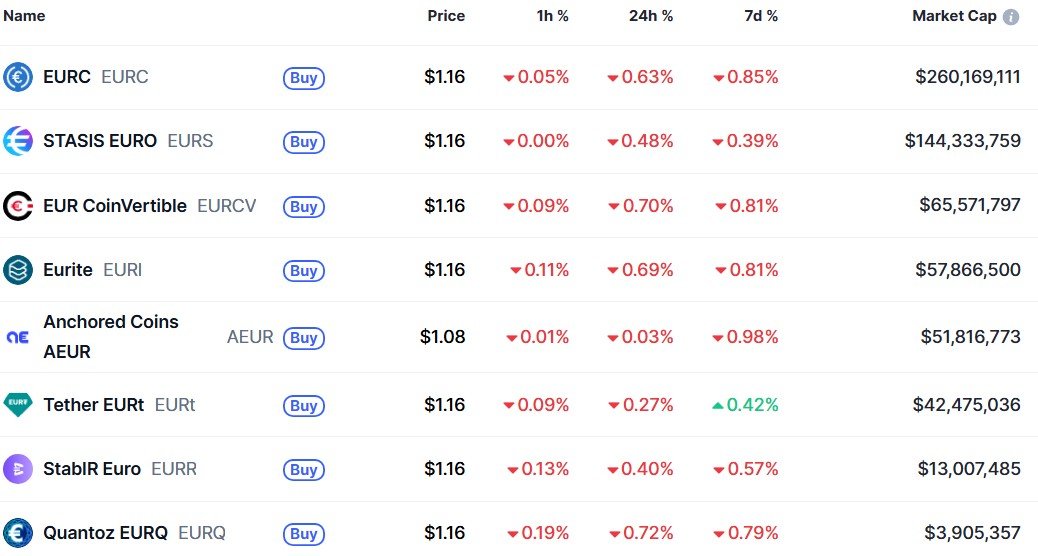Hit the Buy button for Eurite
The image size is (1038, 556).
coord(303,271)
